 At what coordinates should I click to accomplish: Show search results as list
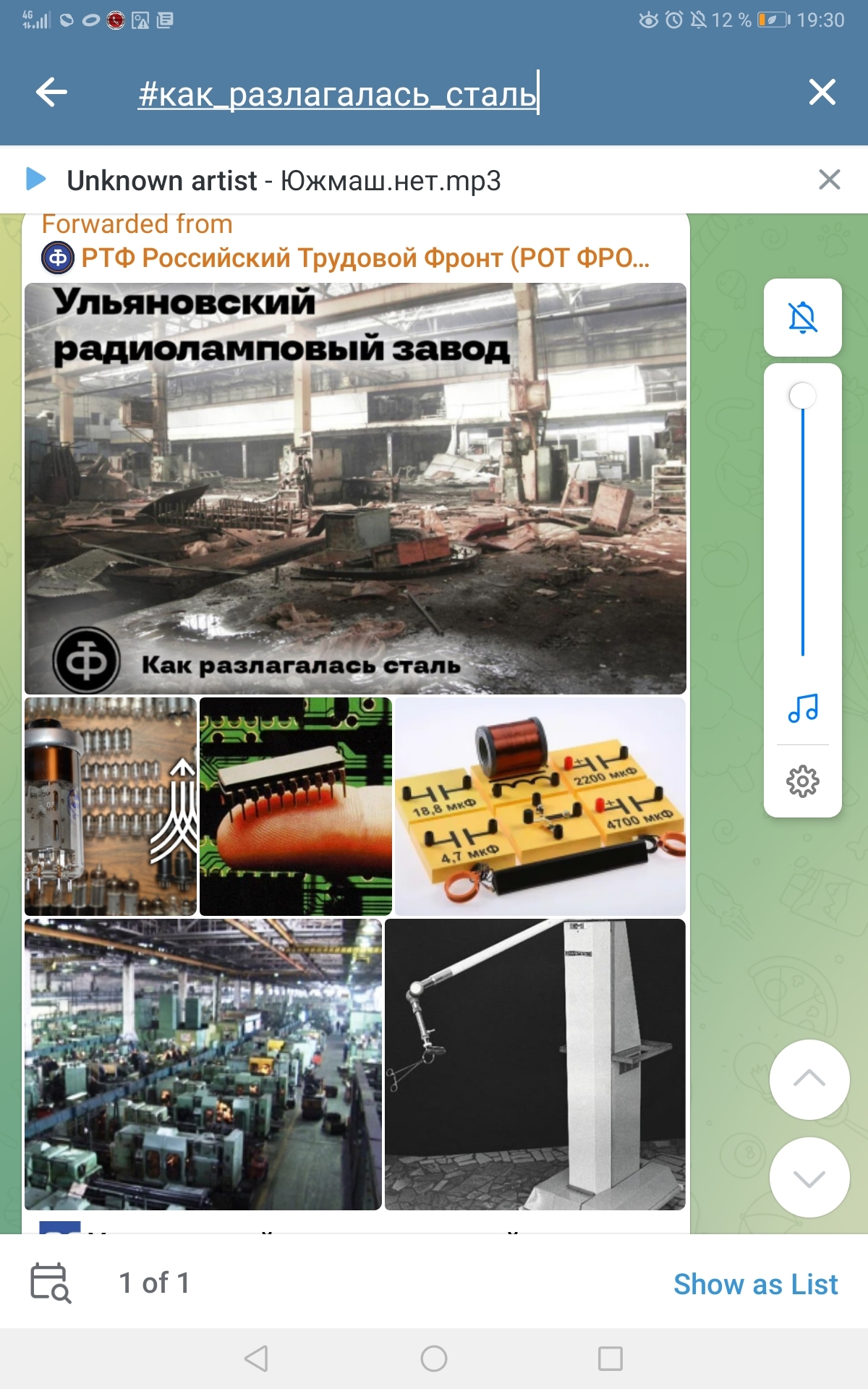(755, 1284)
